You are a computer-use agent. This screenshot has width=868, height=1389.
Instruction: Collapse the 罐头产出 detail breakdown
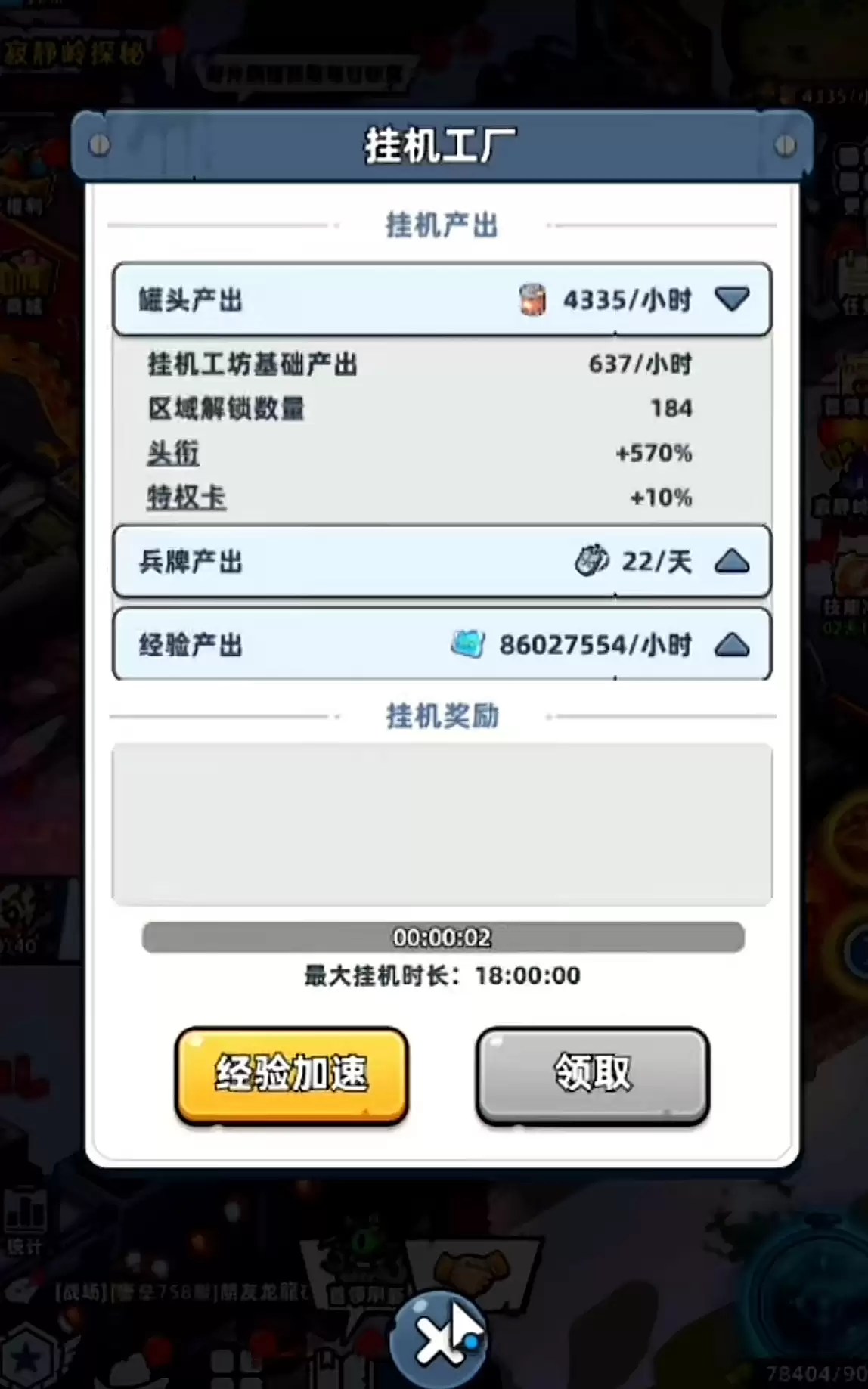[x=731, y=299]
